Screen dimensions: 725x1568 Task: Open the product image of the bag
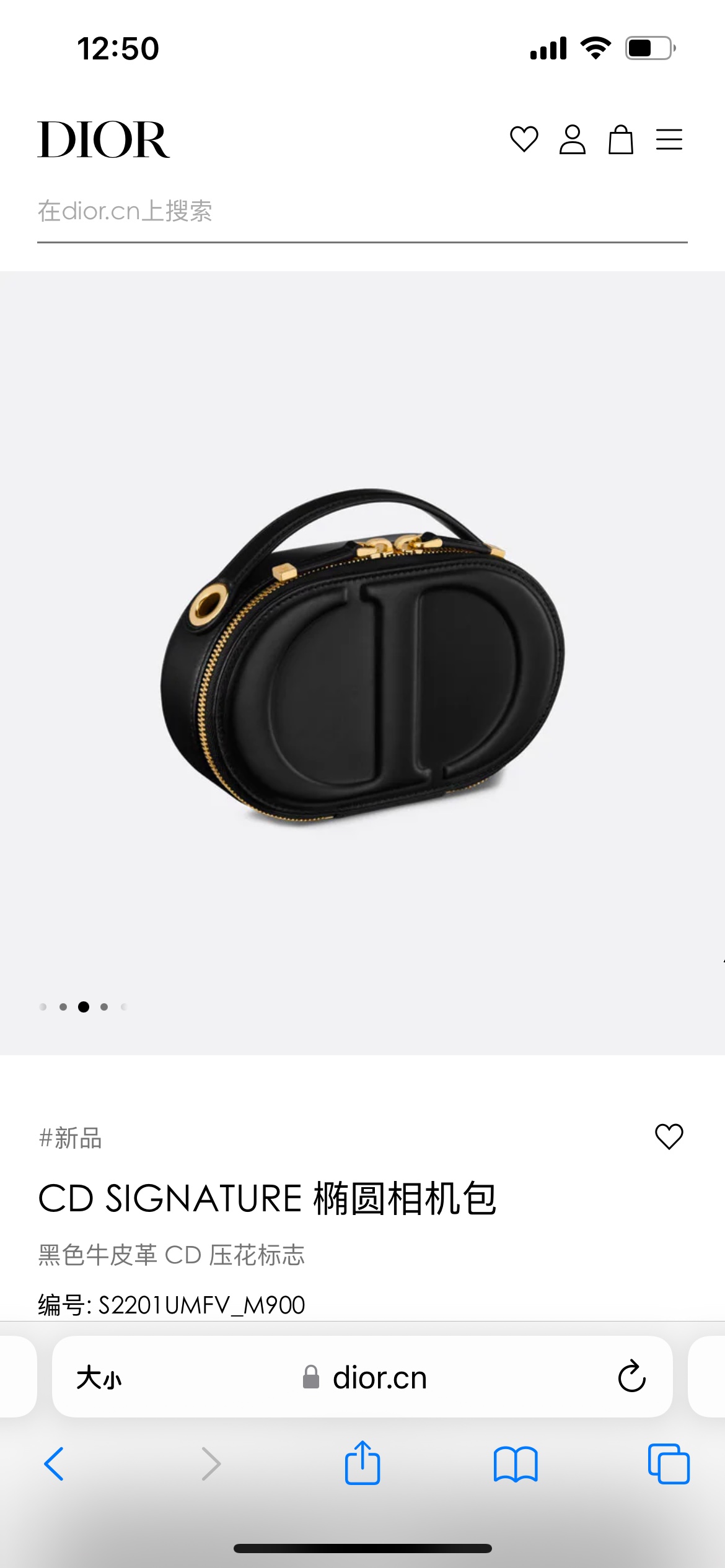click(362, 656)
